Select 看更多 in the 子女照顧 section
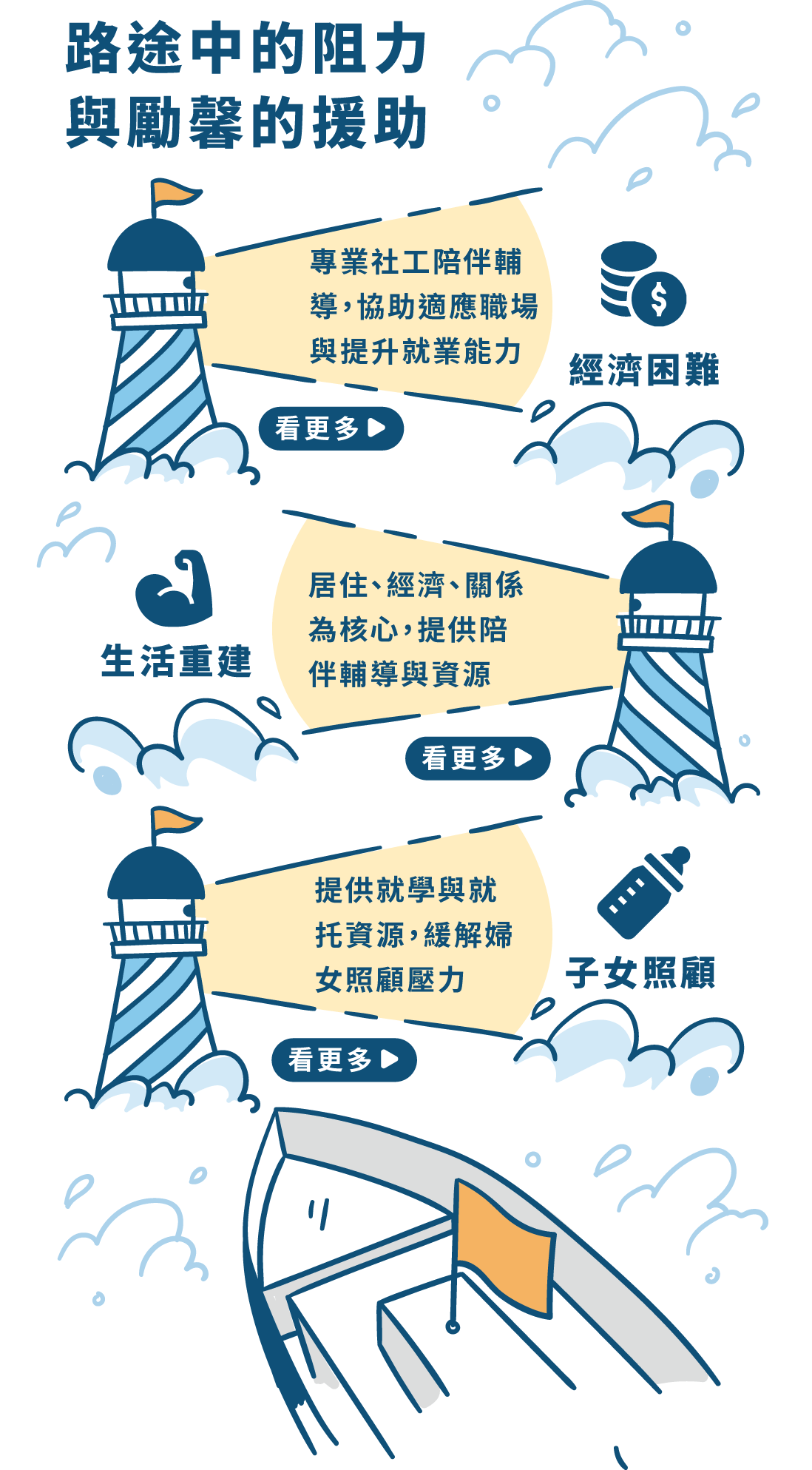Image resolution: width=812 pixels, height=1470 pixels. click(x=344, y=1059)
